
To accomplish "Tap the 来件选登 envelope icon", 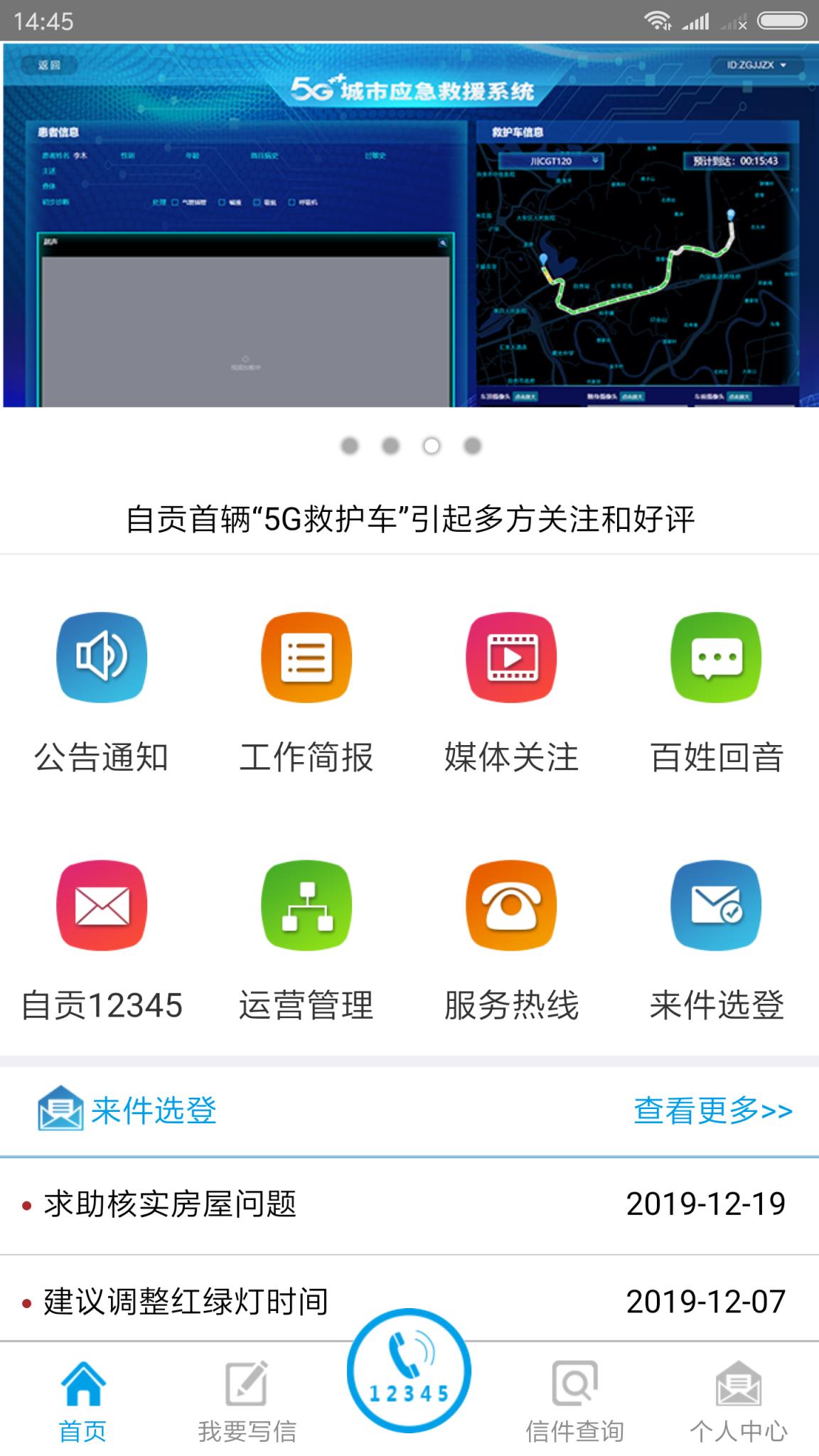I will pos(716,905).
